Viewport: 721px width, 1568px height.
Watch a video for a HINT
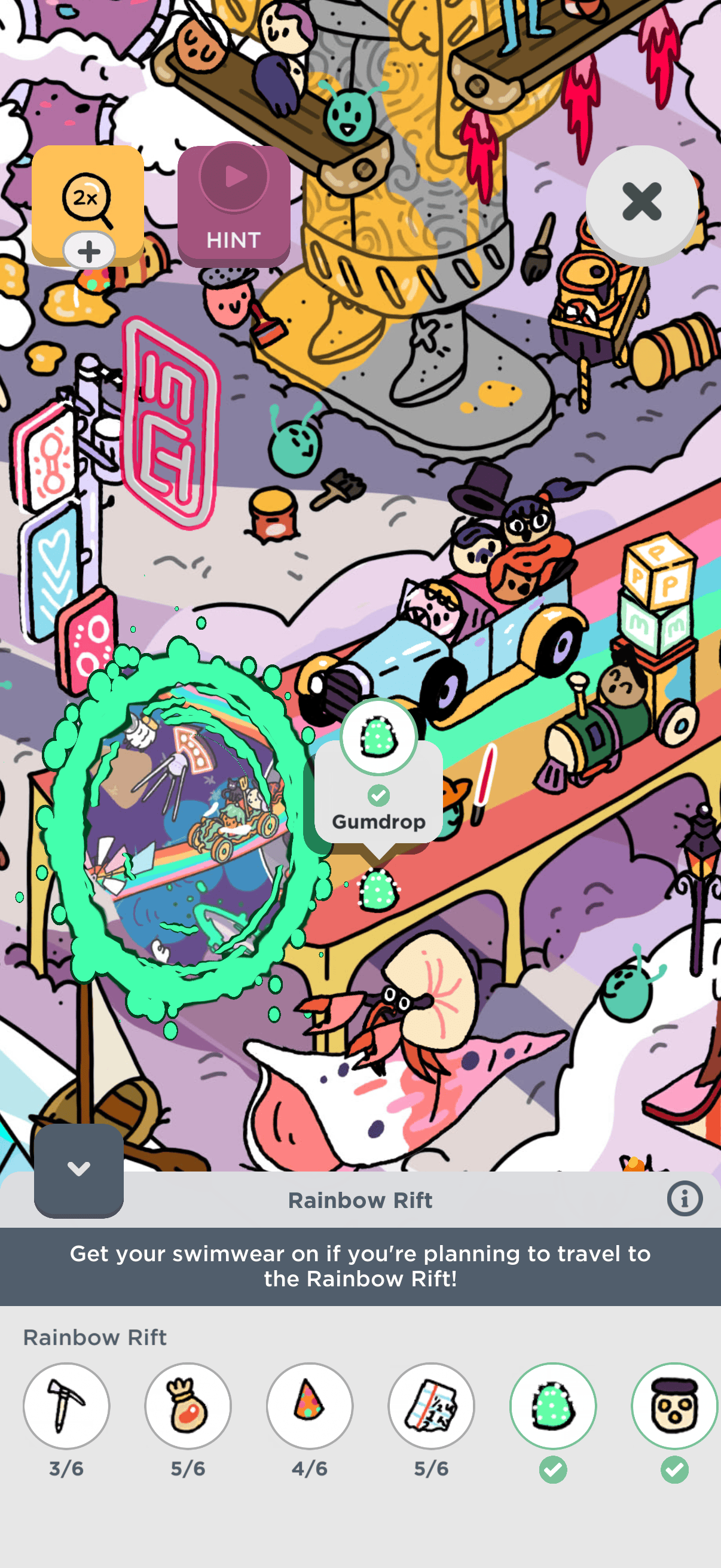pyautogui.click(x=234, y=206)
